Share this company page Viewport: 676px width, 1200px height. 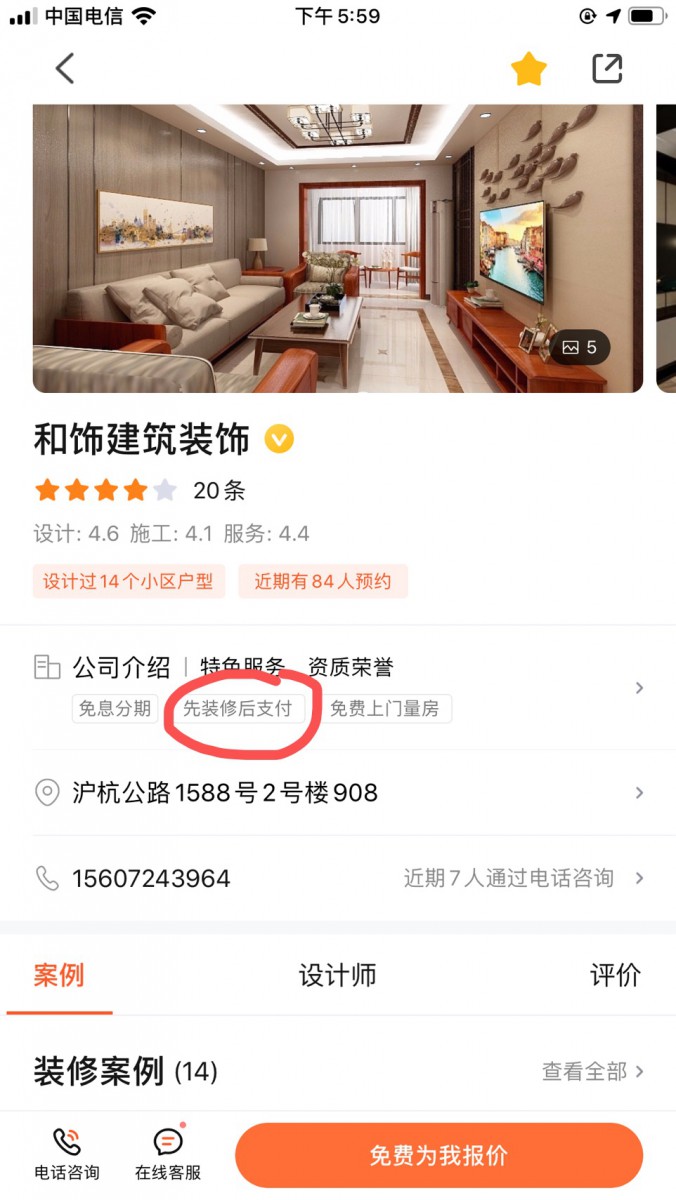pos(607,68)
